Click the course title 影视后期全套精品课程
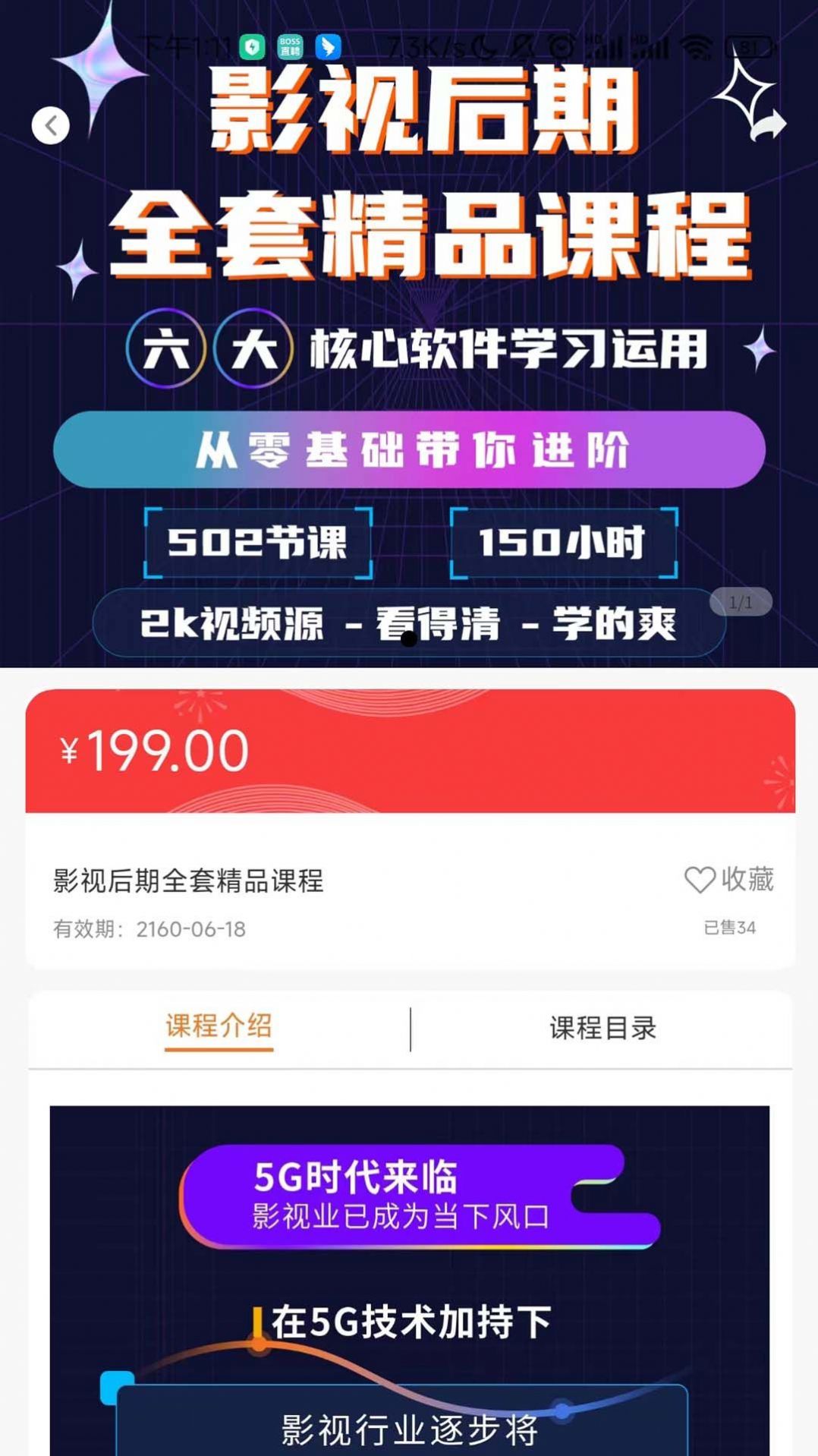The image size is (818, 1456). click(189, 882)
